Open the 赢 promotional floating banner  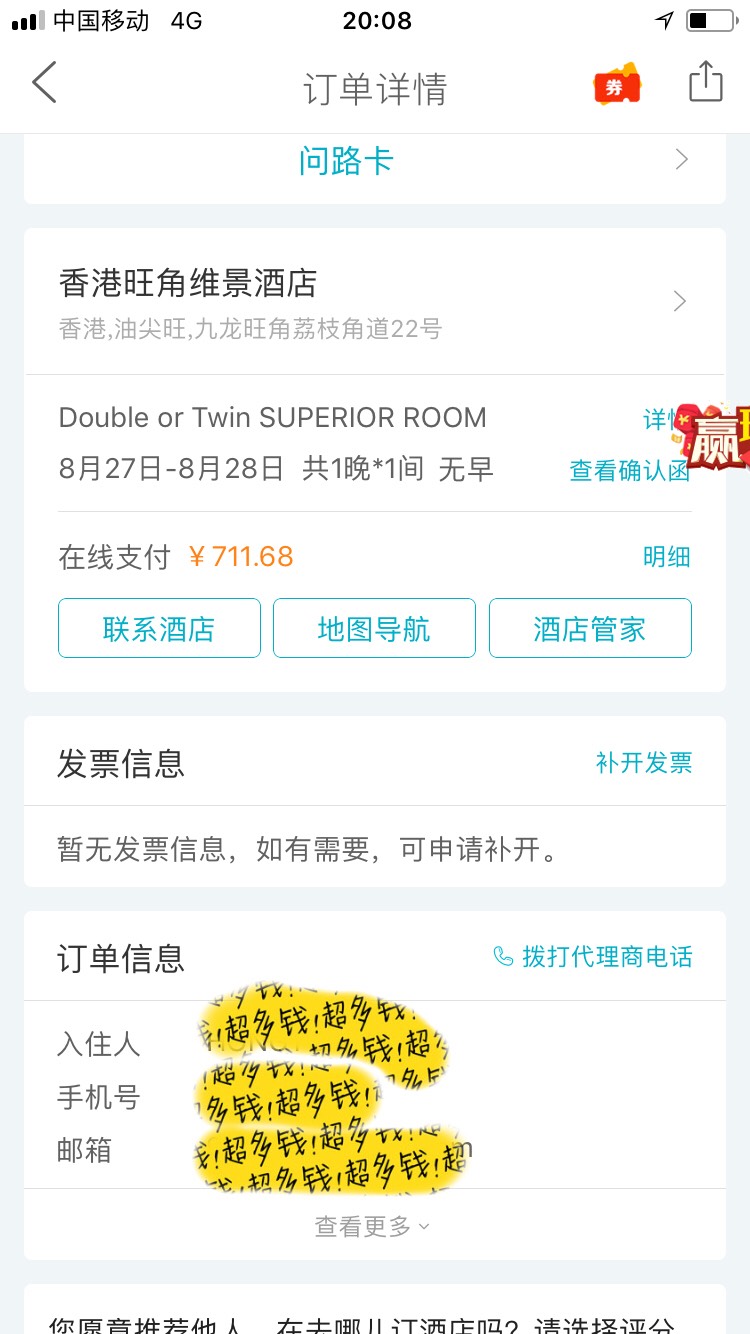point(718,437)
